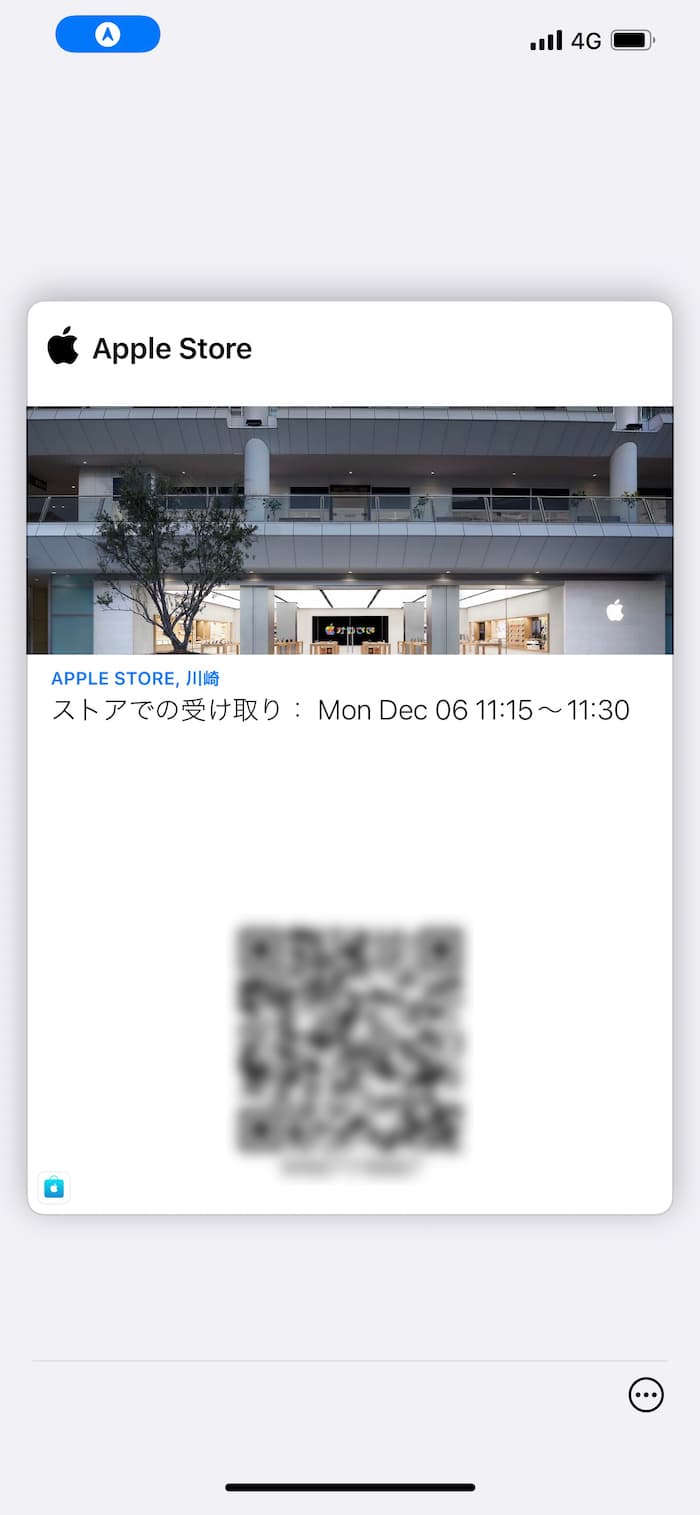This screenshot has height=1515, width=700.
Task: Tap the blue navigation indicator pill
Action: pyautogui.click(x=108, y=34)
